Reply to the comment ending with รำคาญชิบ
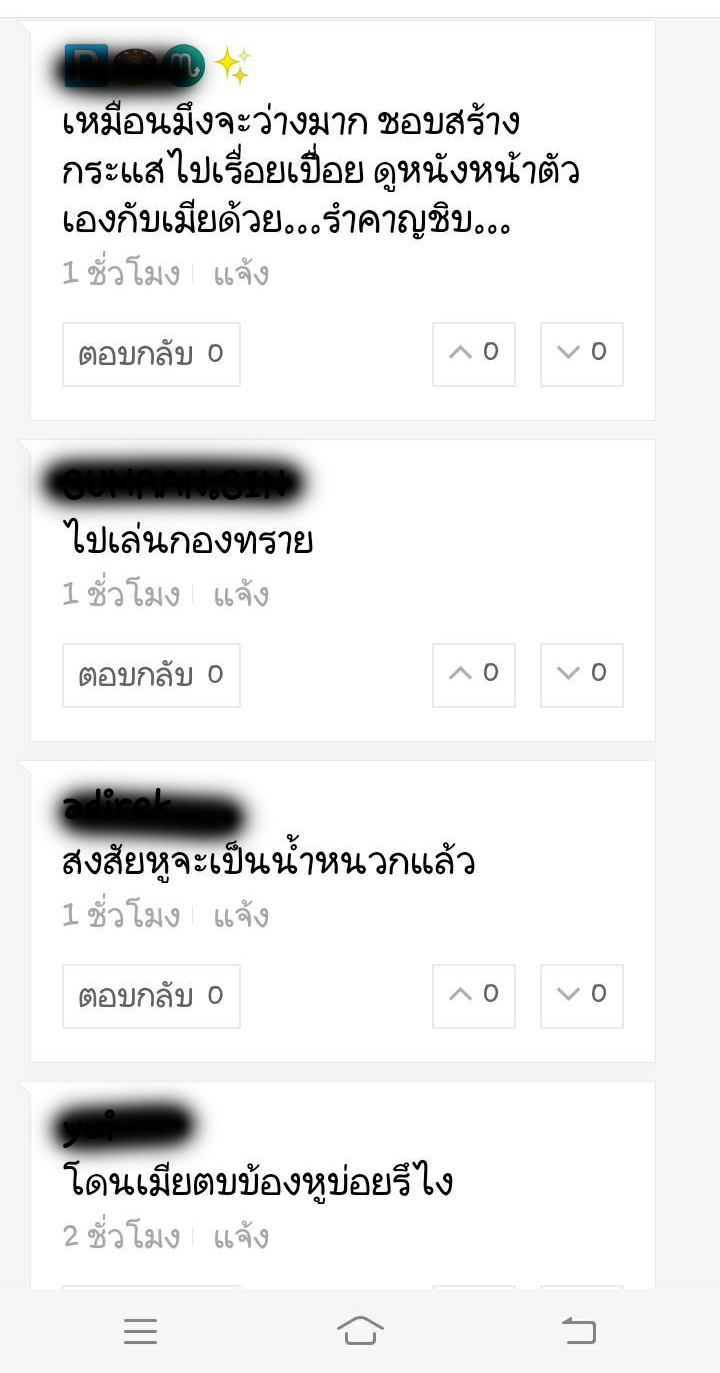This screenshot has height=1373, width=720. (151, 354)
